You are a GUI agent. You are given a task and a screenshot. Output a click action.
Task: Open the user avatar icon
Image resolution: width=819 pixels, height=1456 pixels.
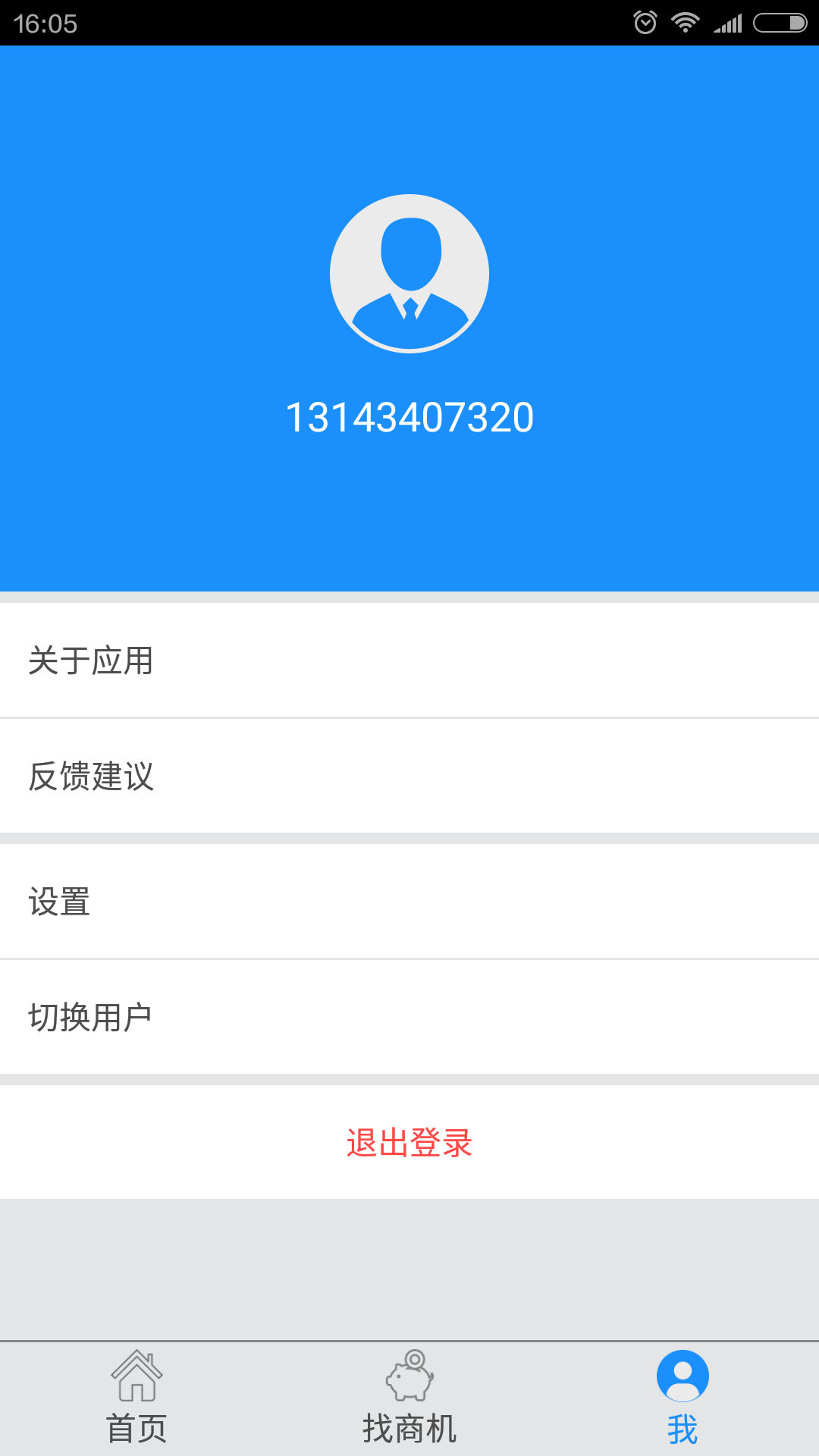coord(408,273)
